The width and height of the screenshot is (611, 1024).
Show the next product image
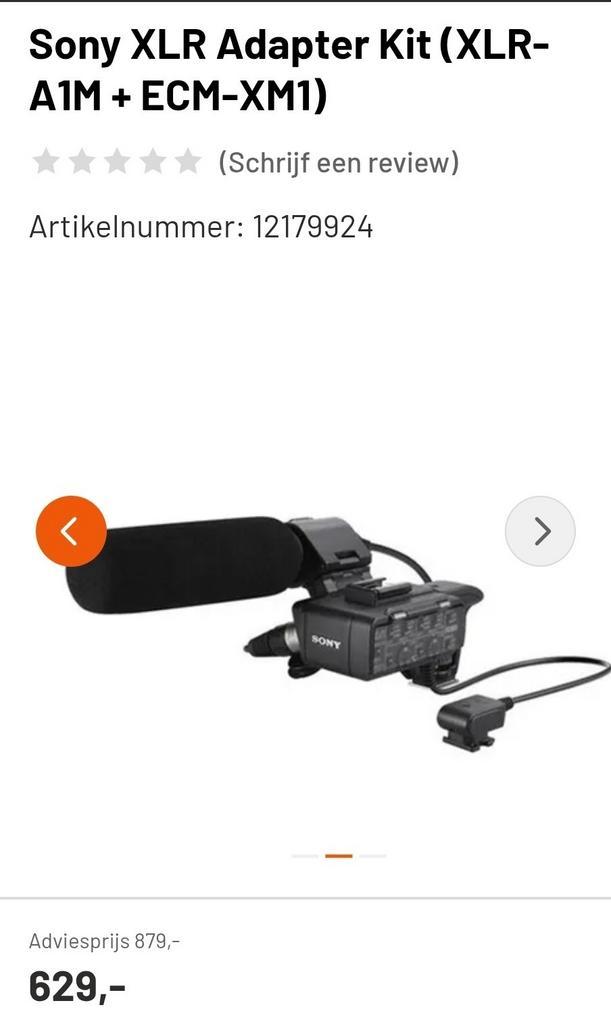click(540, 531)
